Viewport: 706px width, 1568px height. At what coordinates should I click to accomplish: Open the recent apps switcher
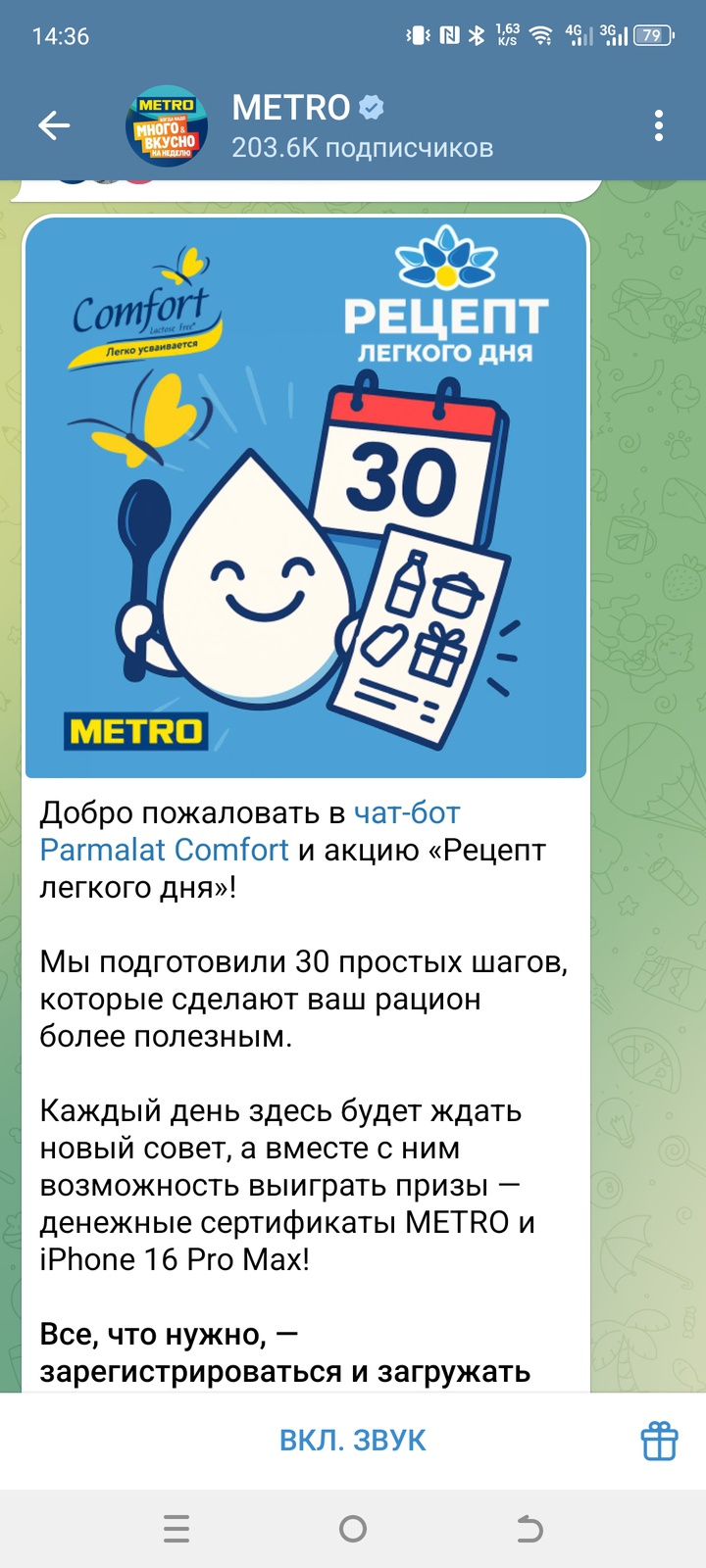tap(176, 1529)
